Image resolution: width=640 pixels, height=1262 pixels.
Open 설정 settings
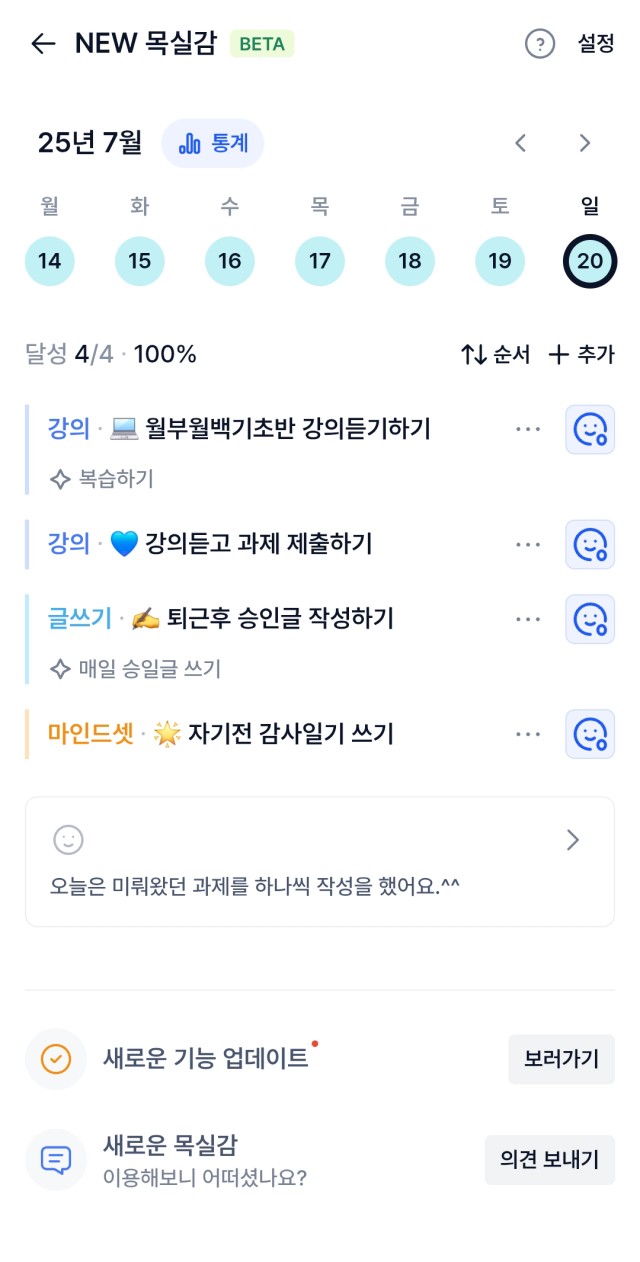pyautogui.click(x=596, y=44)
